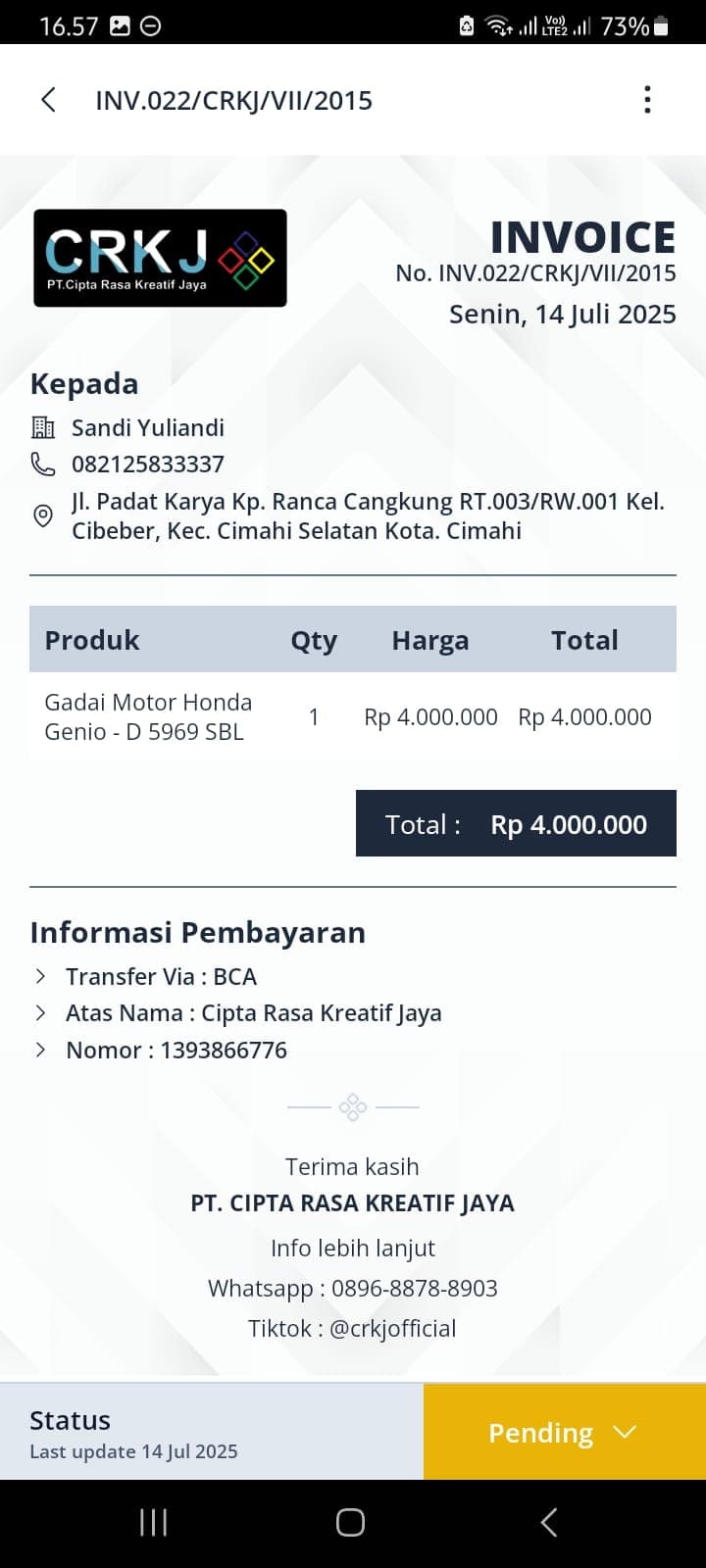
Task: Click the back arrow in the header
Action: [x=48, y=99]
